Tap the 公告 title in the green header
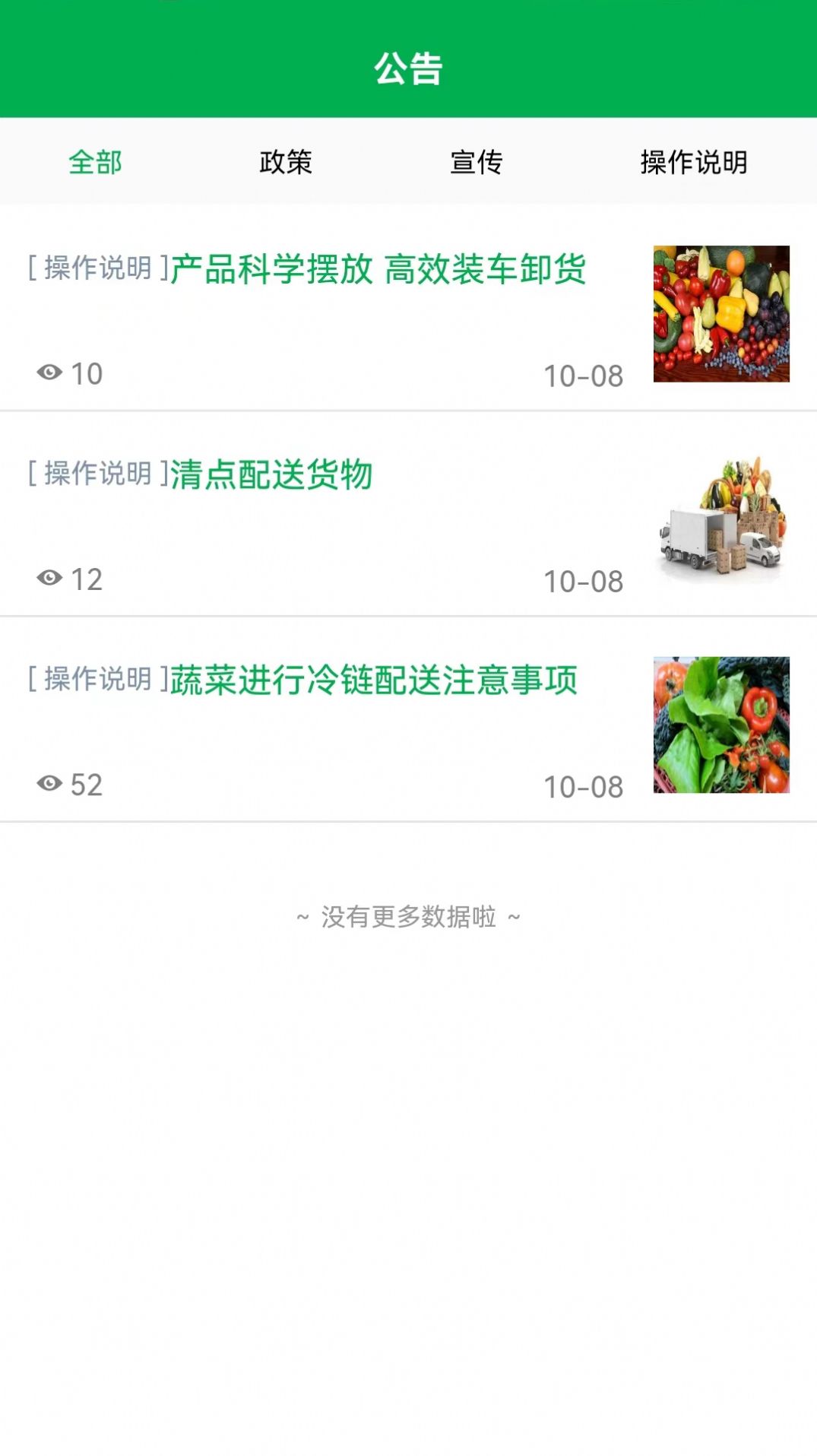 coord(408,70)
